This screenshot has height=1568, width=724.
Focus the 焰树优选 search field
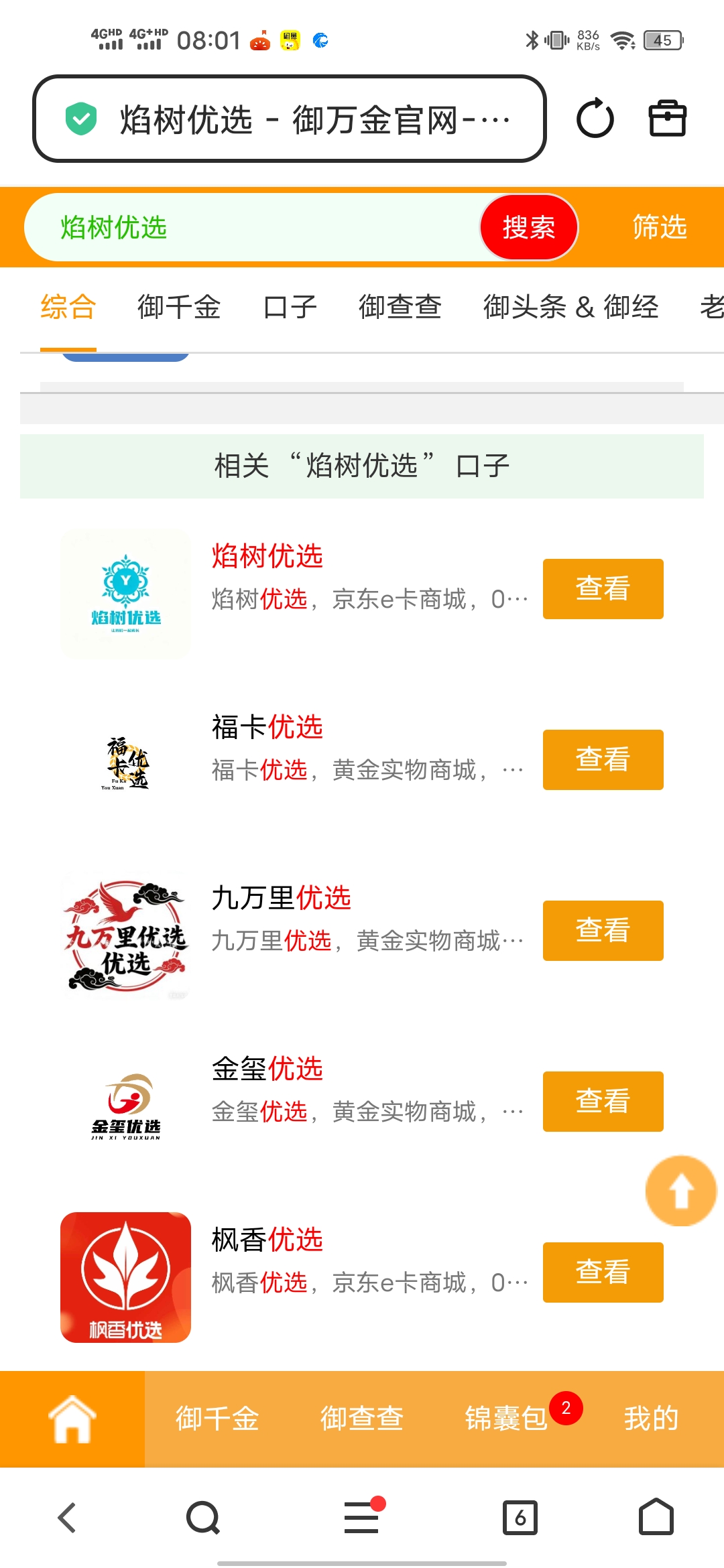[x=255, y=227]
